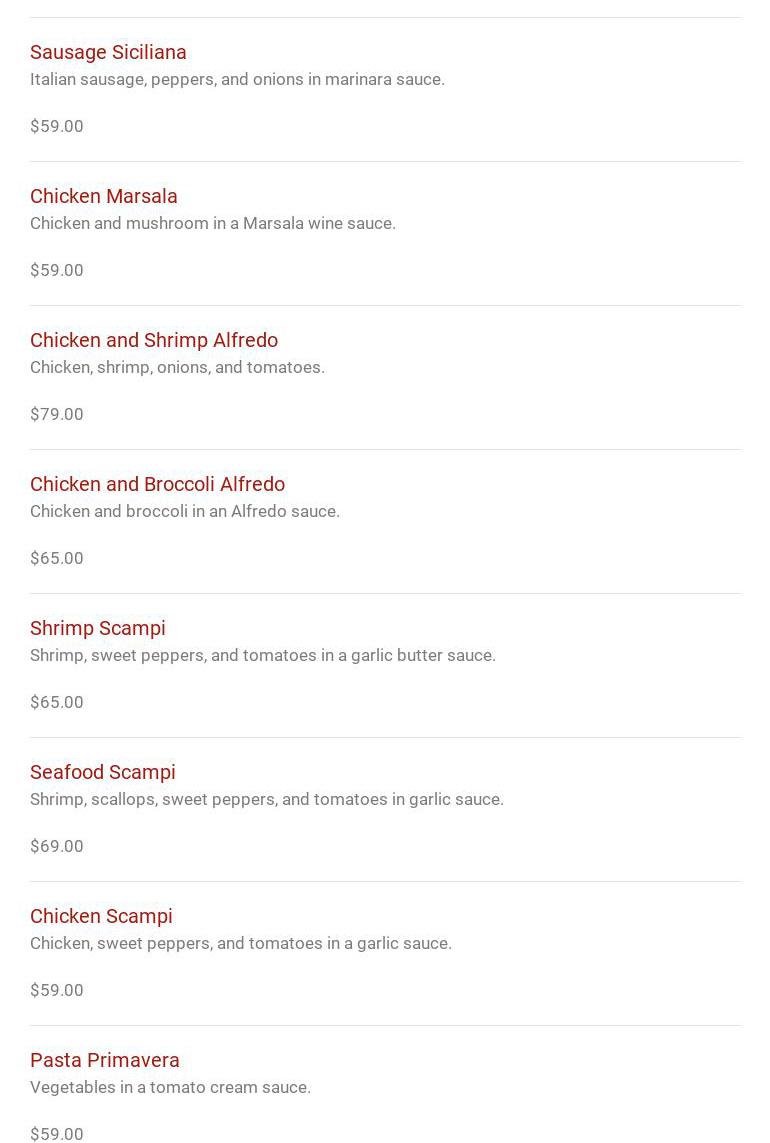Open the Sausage Siciliana menu item
Screen dimensions: 770x1143
click(108, 52)
